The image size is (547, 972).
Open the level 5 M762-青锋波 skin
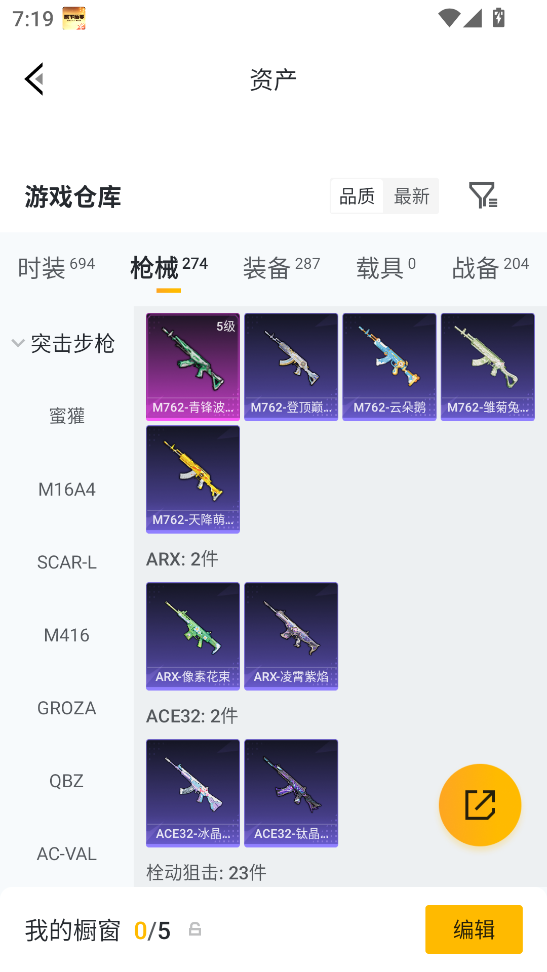[x=193, y=367]
